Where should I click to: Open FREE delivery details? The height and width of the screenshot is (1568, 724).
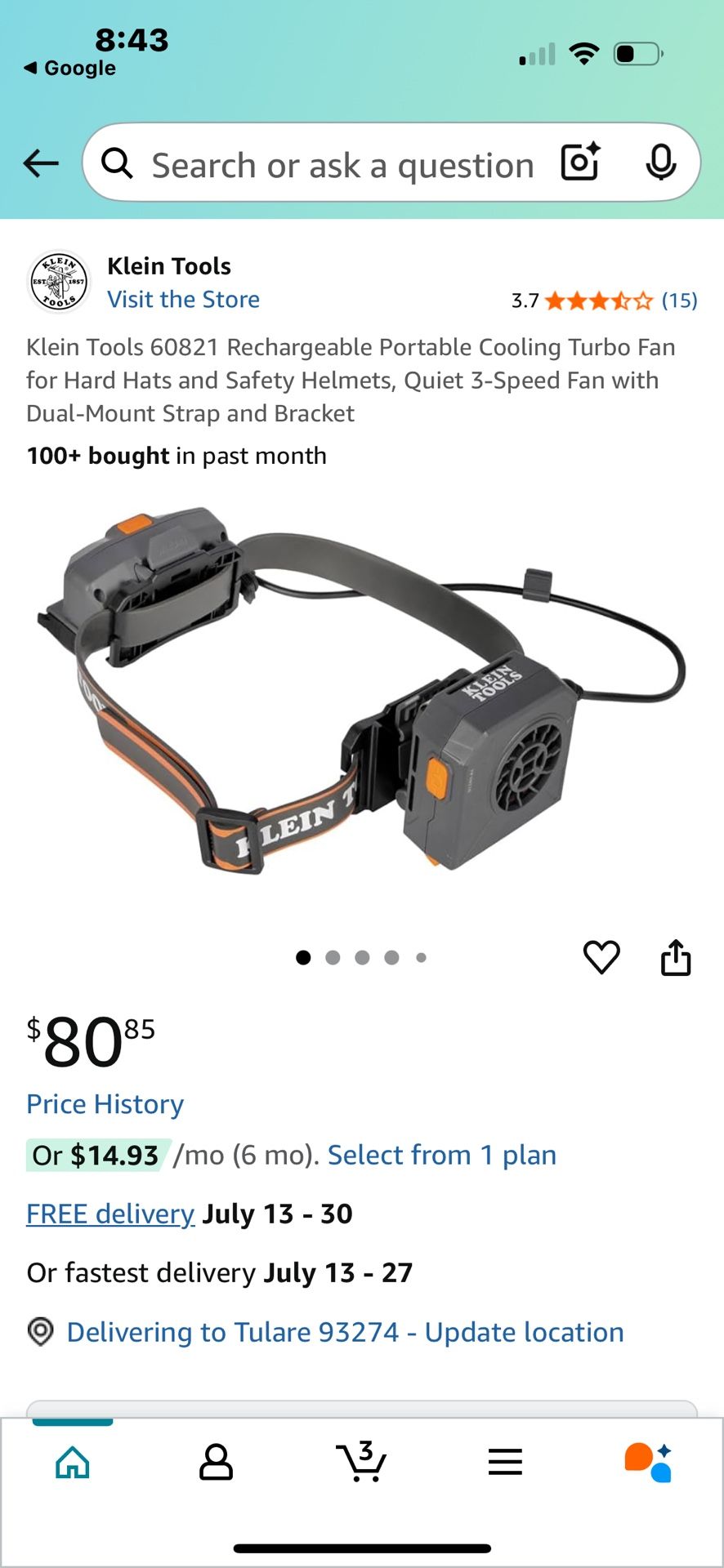110,1214
